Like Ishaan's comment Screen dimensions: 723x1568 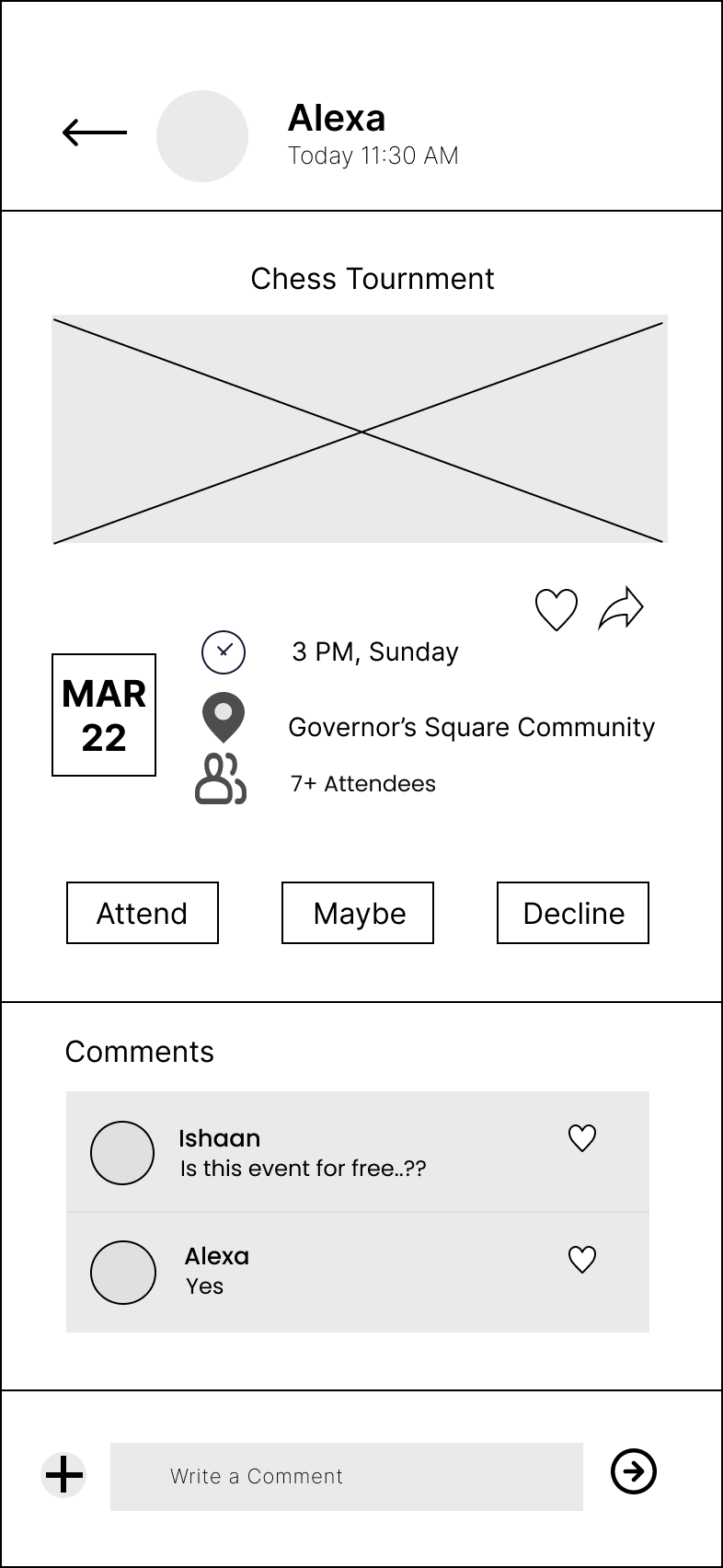coord(582,1138)
